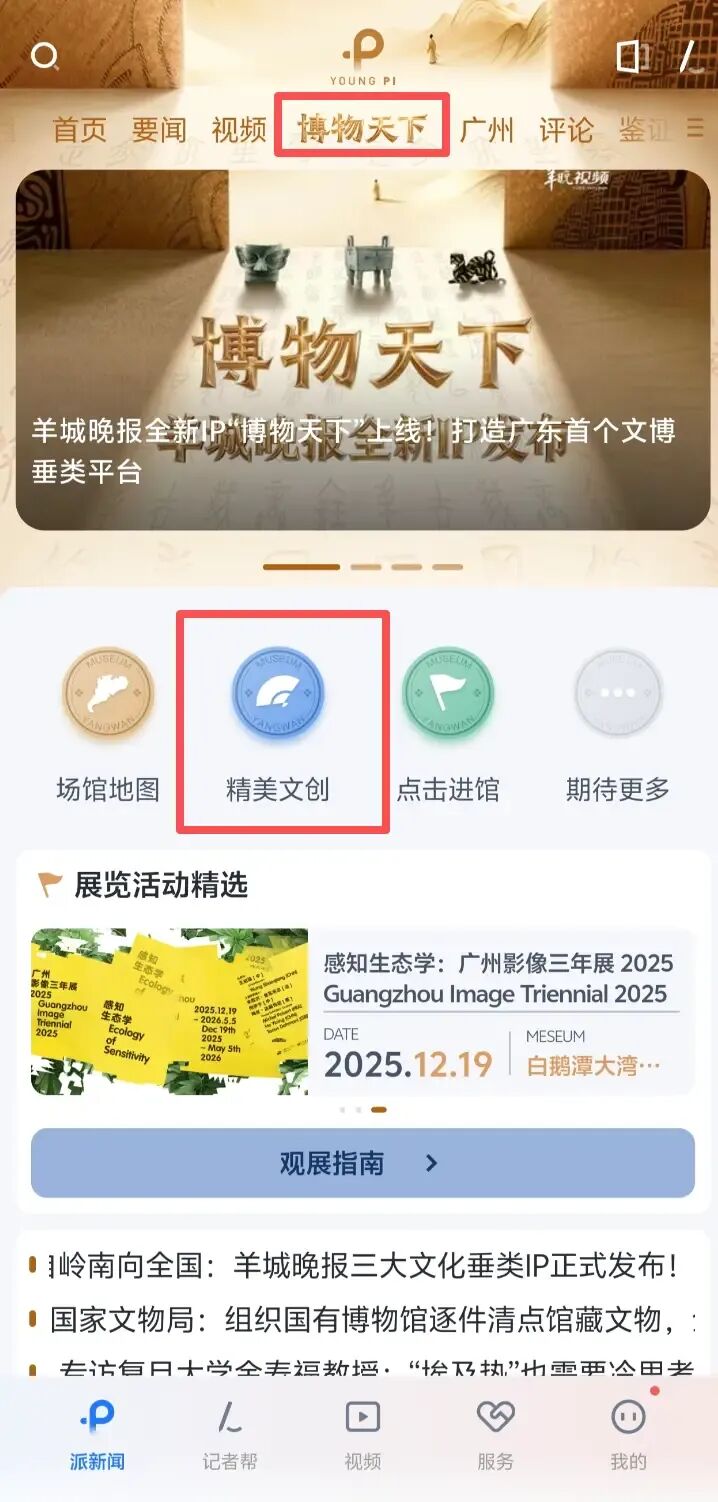Screen dimensions: 718x1502
Task: Open the search icon at top
Action: [45, 56]
